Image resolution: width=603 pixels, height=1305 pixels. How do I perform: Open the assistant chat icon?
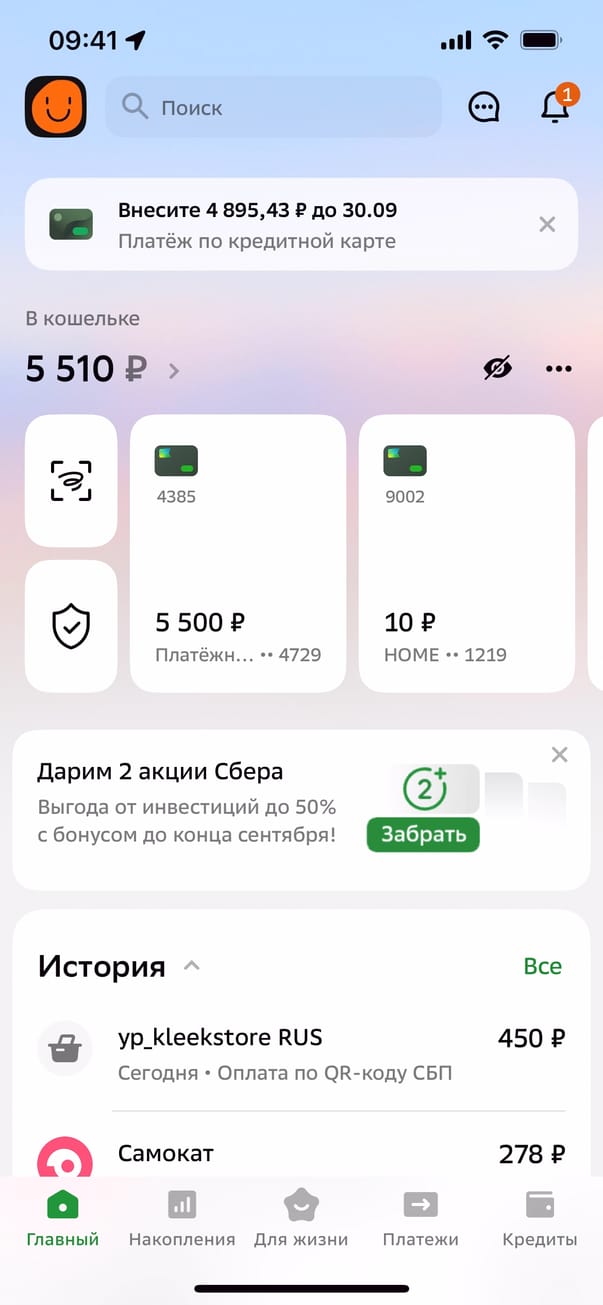tap(484, 107)
